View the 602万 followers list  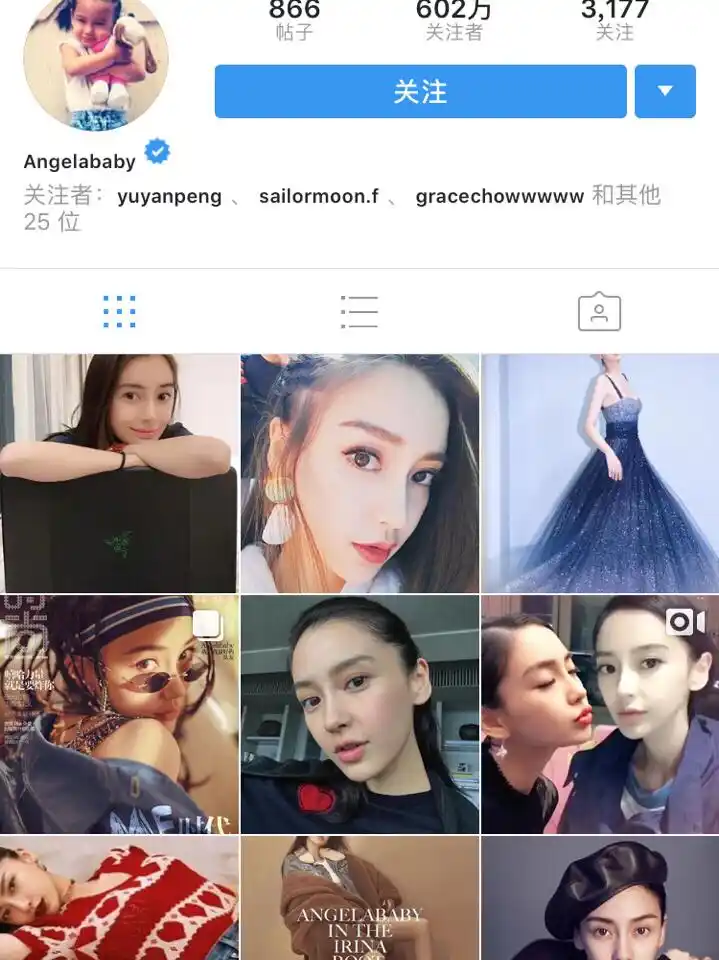coord(453,18)
